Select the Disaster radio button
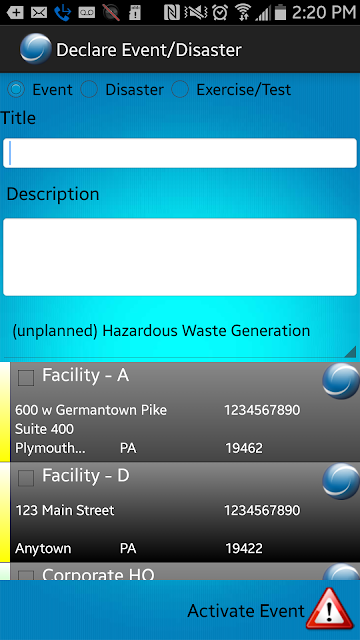Viewport: 360px width, 640px height. 89,89
